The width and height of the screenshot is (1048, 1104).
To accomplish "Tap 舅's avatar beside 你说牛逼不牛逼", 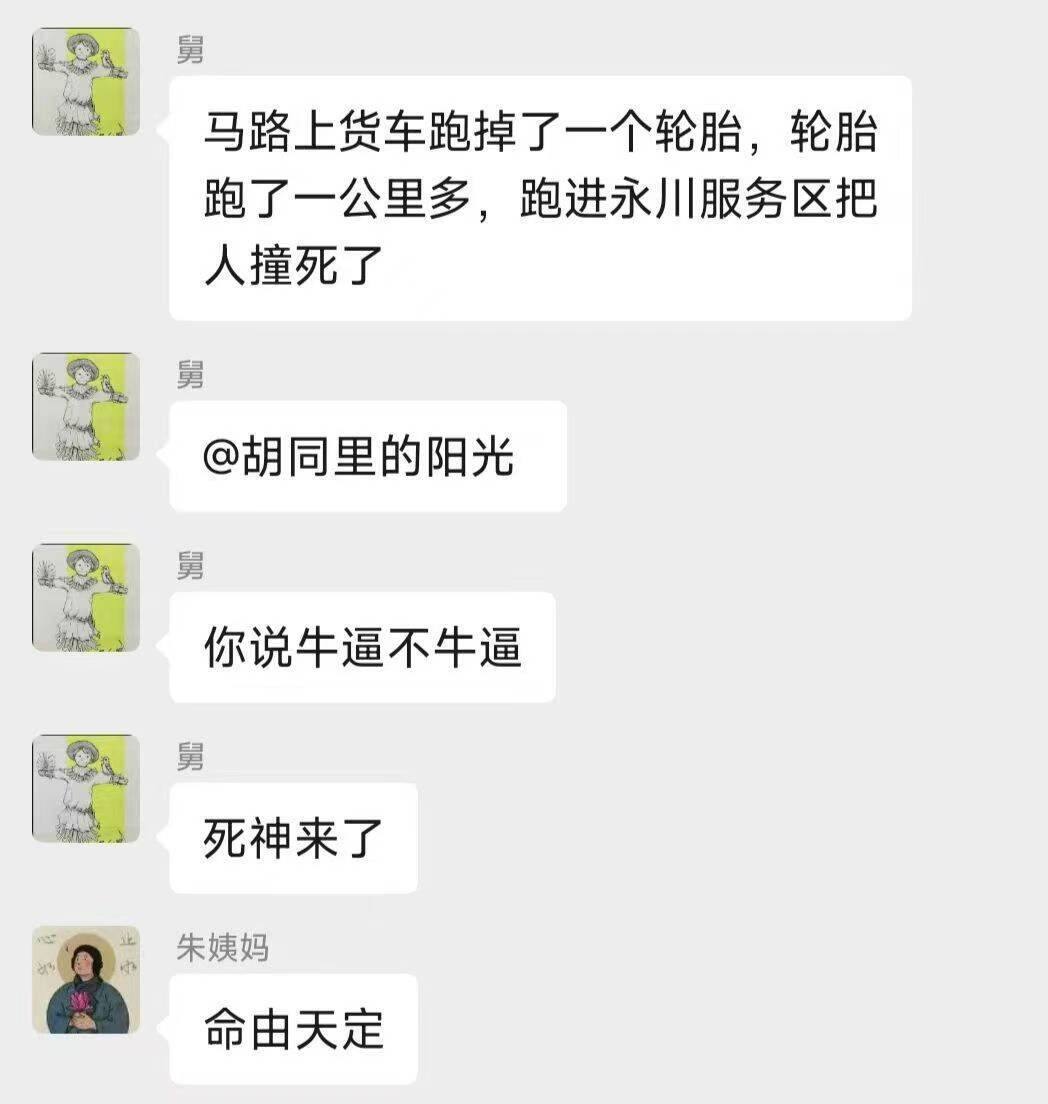I will coord(86,597).
